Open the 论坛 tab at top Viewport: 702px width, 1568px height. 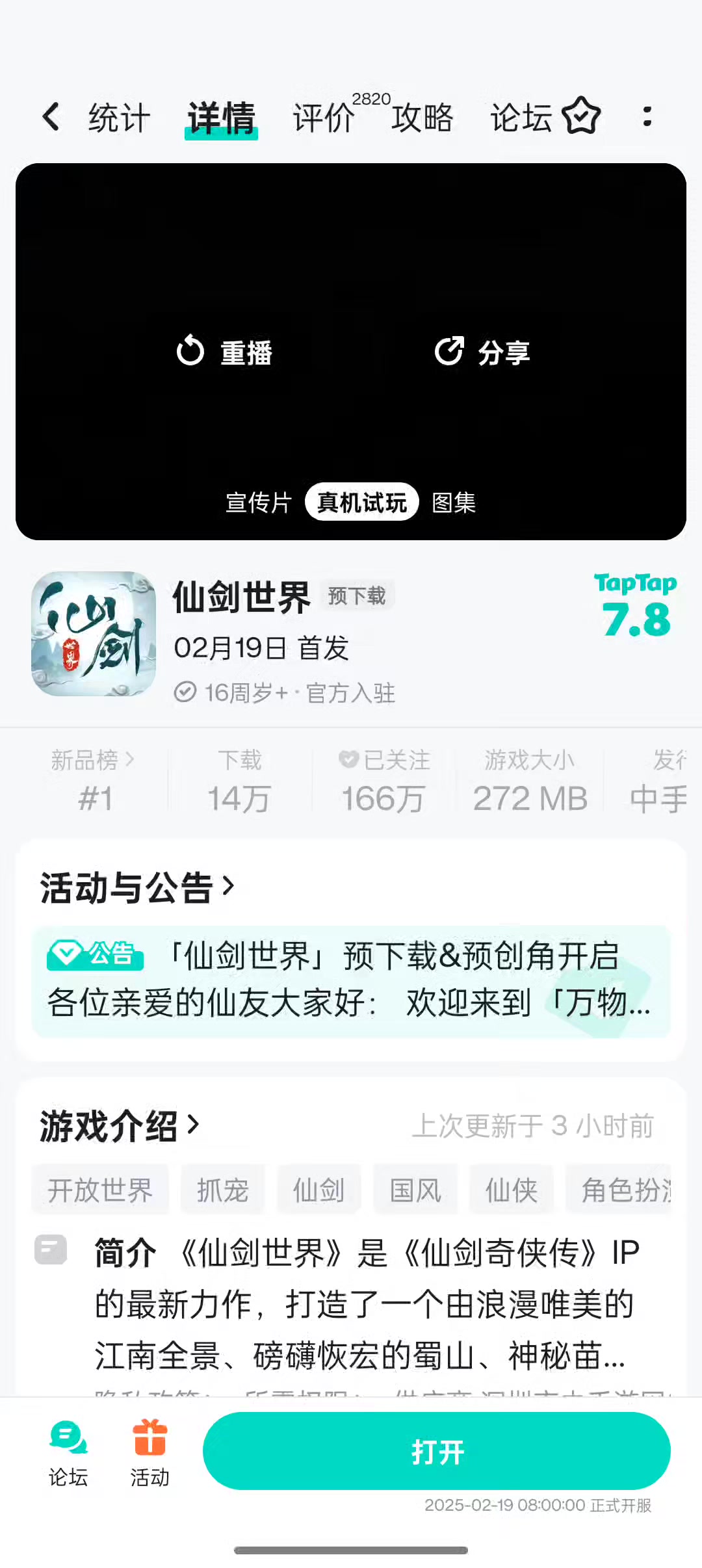coord(521,118)
